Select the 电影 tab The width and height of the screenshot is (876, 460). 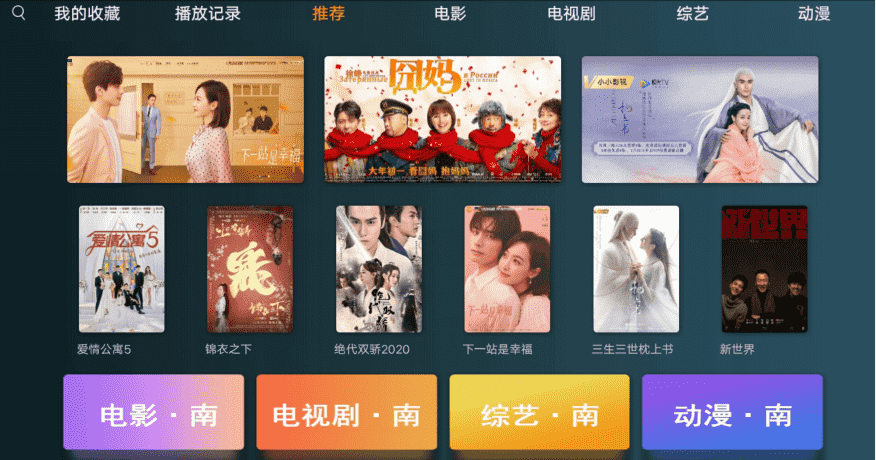tap(450, 14)
